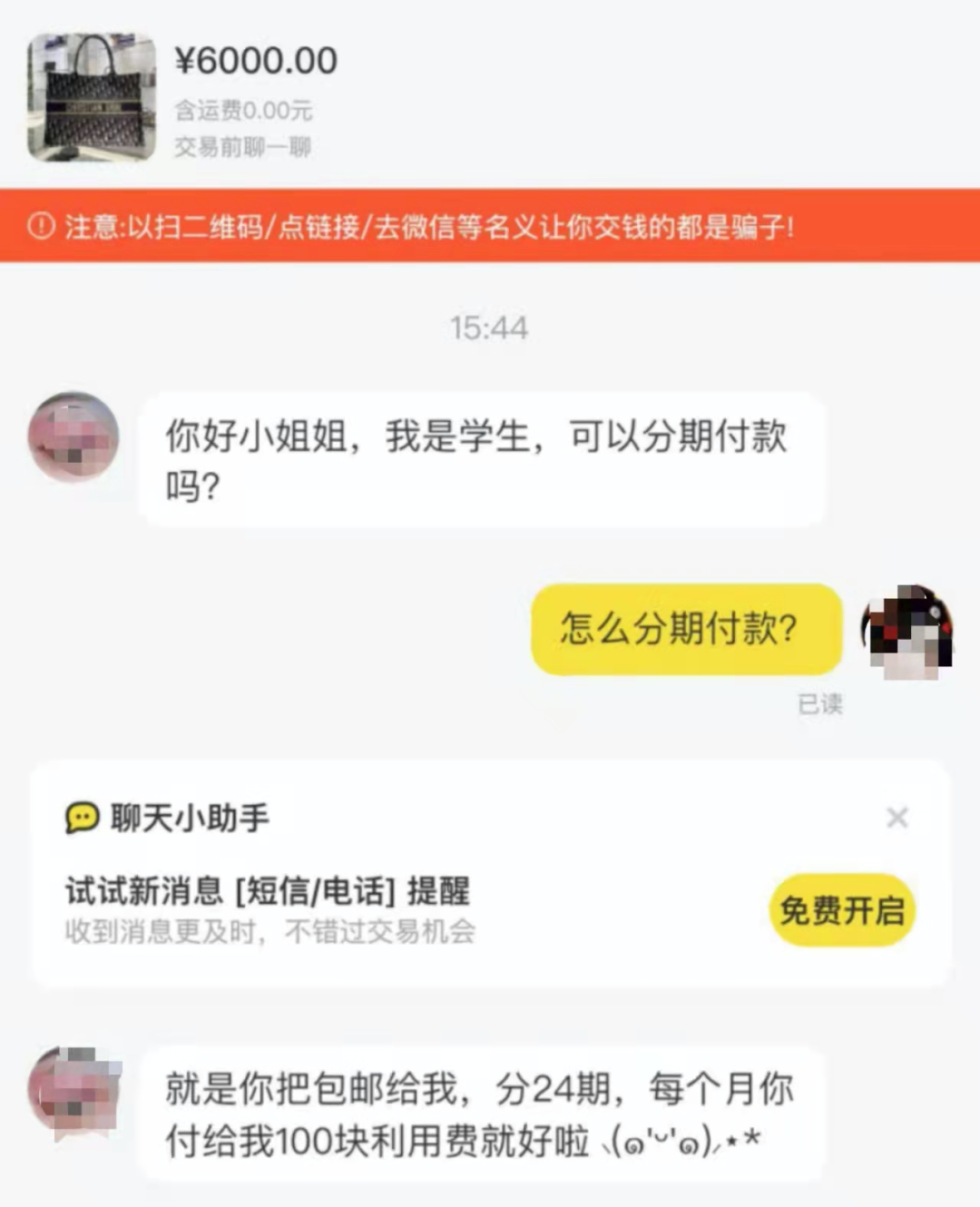Tap 免费开启 to enable message alerts

coord(841,910)
